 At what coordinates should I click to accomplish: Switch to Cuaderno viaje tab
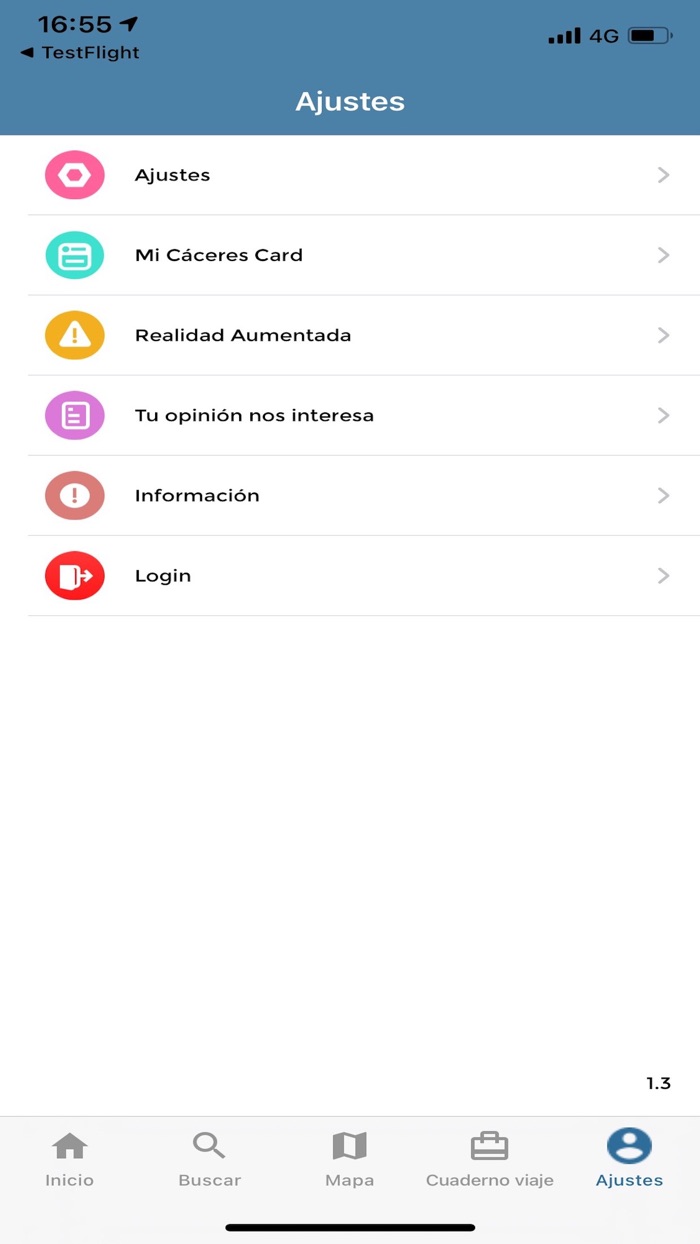490,1160
